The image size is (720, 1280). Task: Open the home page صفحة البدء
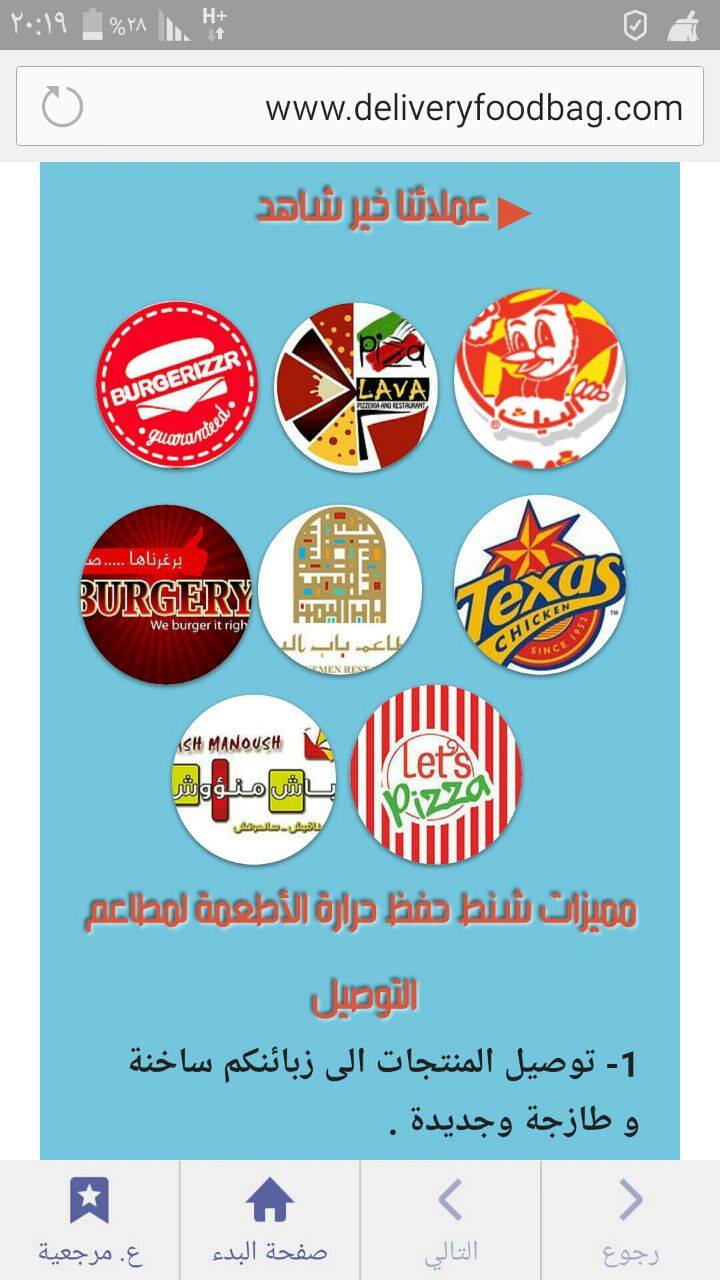pos(270,1220)
